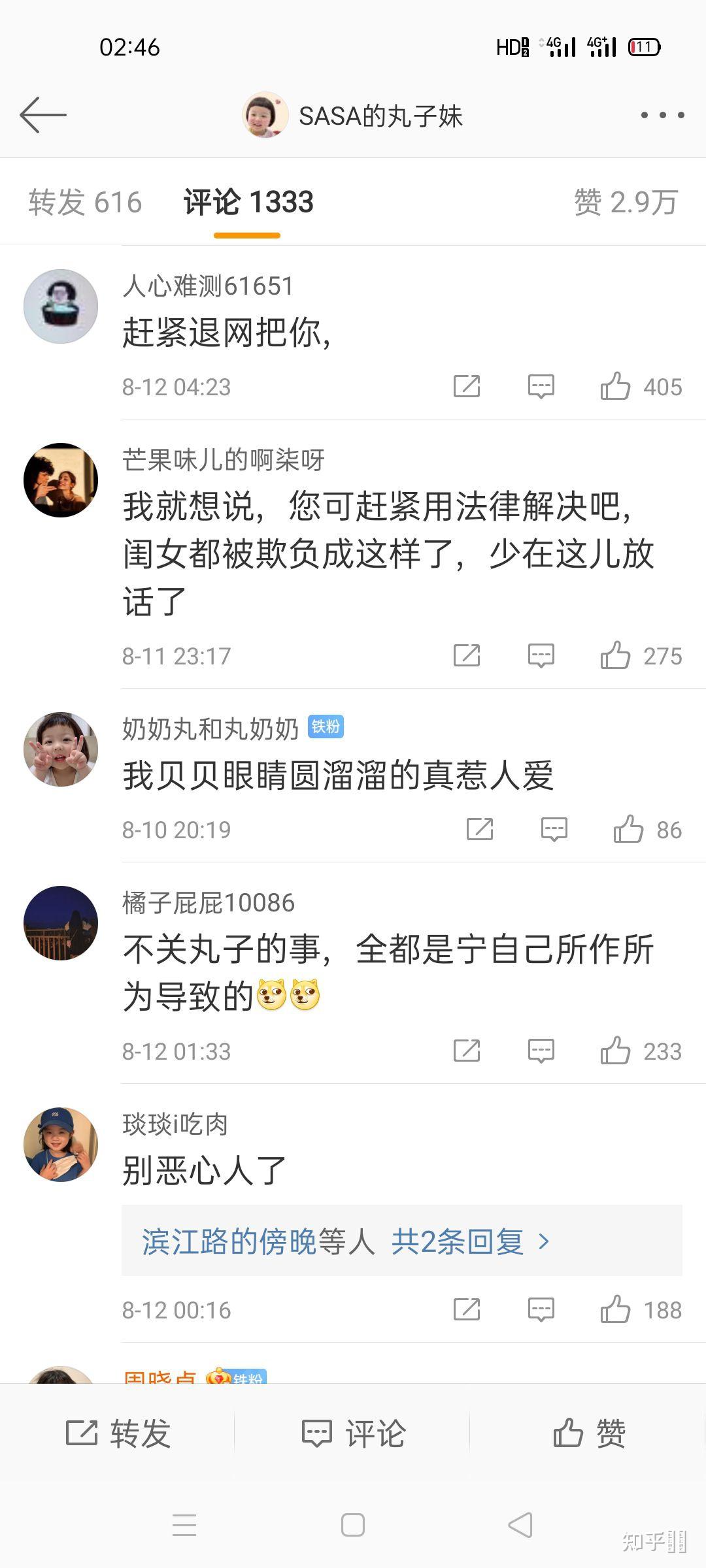Tap the system home button
Screen dimensions: 706x1568
[x=353, y=1526]
